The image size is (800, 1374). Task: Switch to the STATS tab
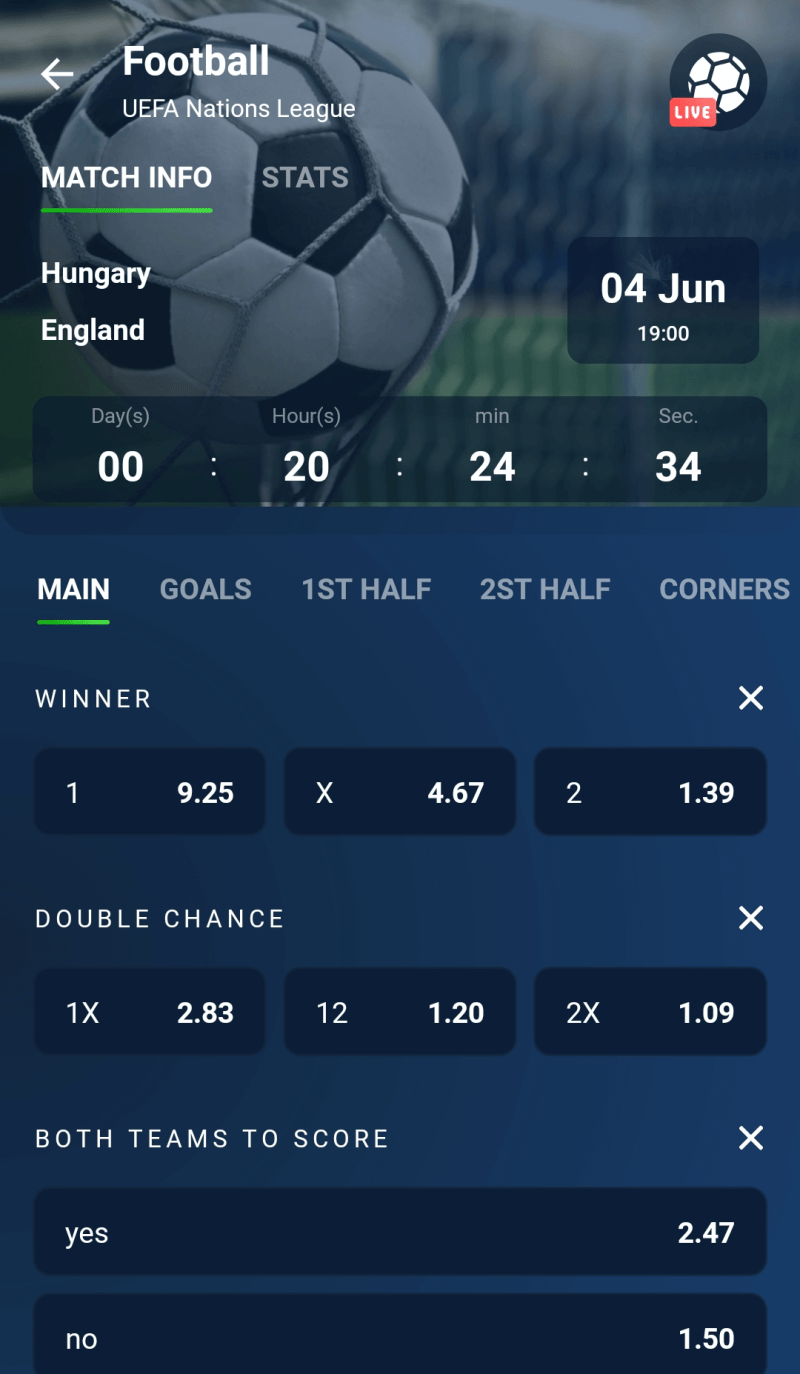[x=305, y=178]
